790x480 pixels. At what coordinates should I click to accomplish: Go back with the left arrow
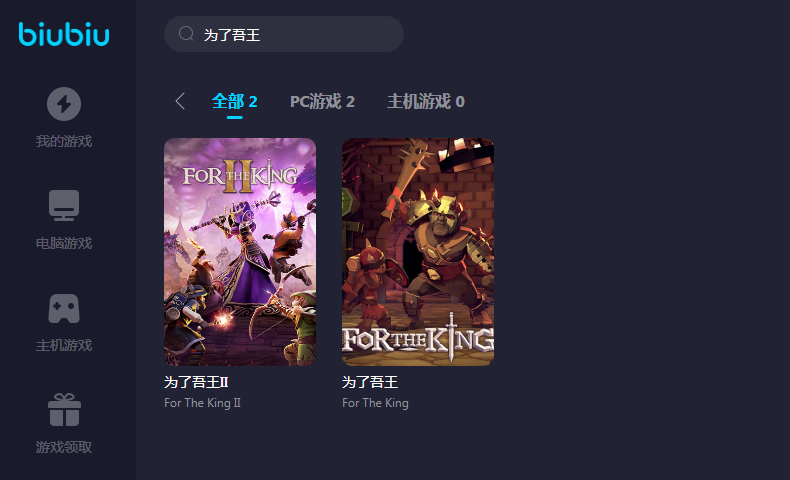coord(180,101)
